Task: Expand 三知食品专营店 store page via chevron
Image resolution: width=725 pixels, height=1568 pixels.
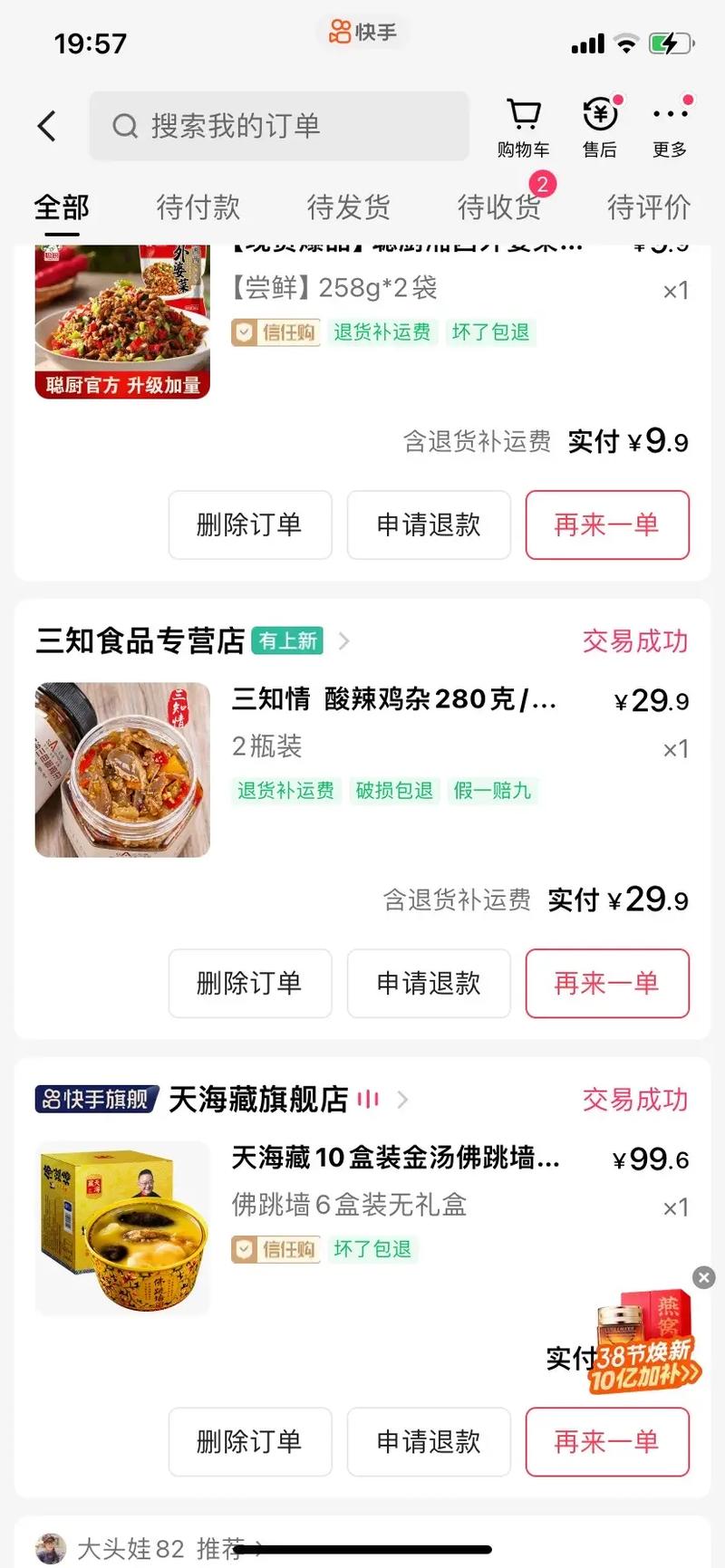Action: click(x=343, y=641)
